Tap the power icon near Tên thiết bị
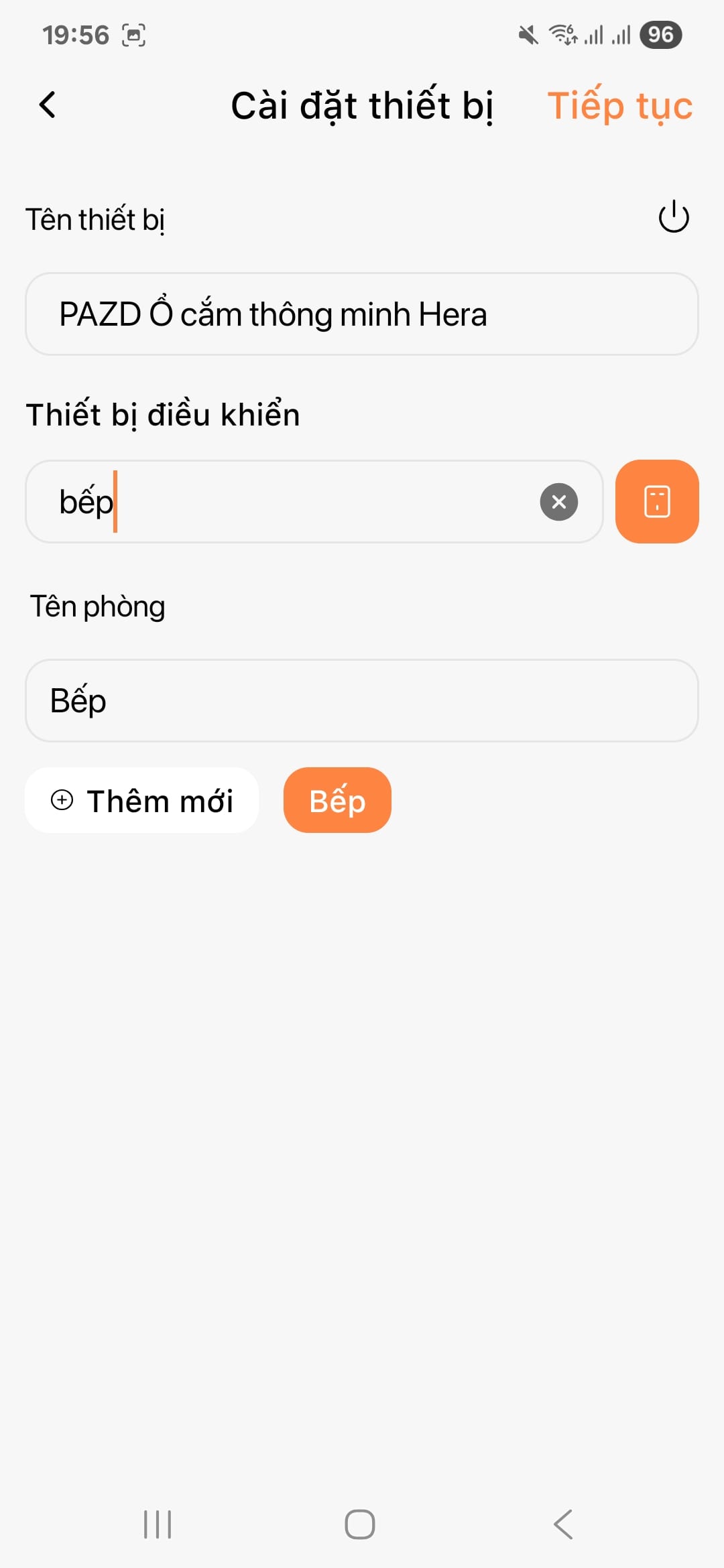 point(674,216)
